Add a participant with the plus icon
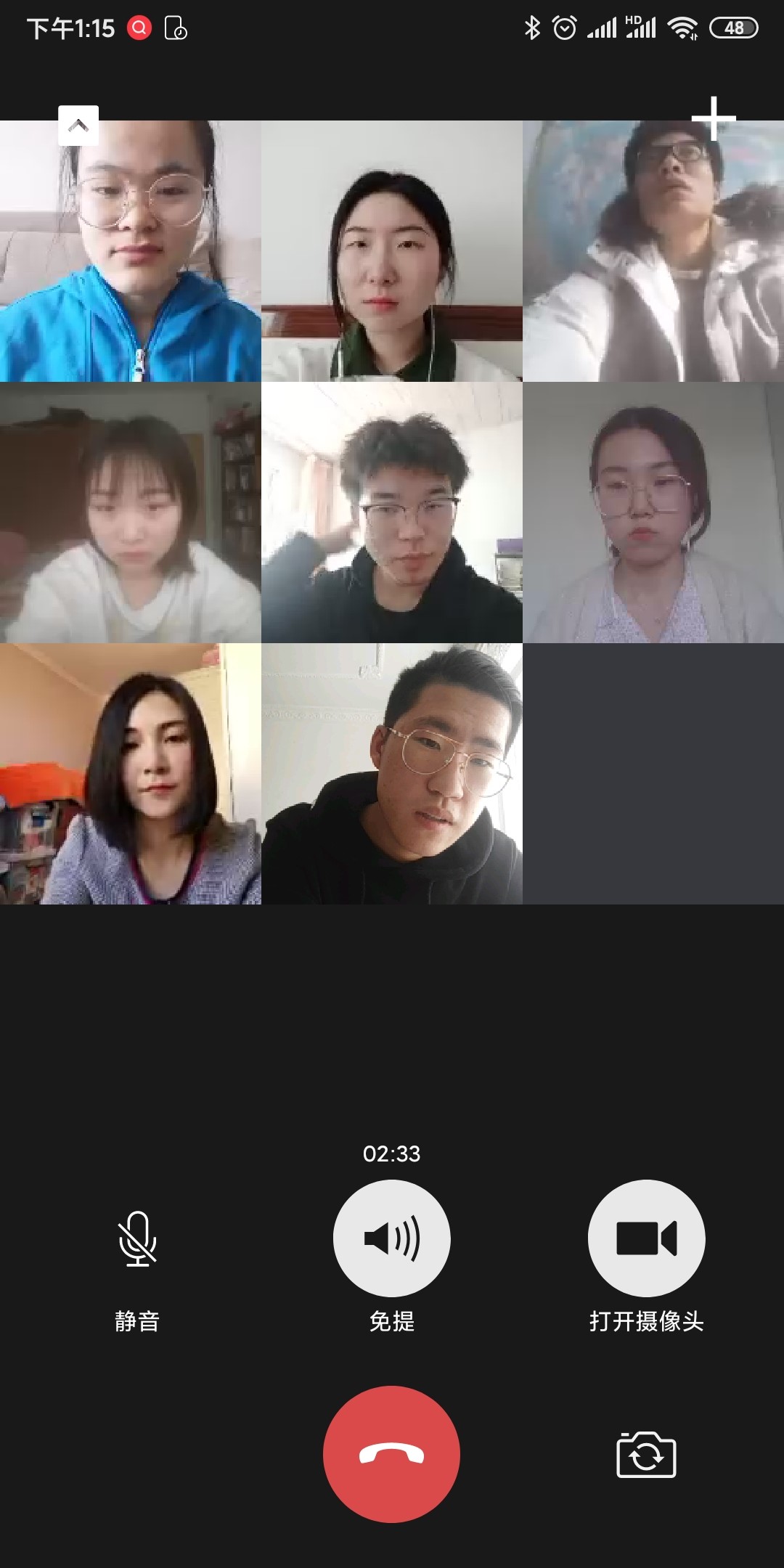Viewport: 784px width, 1568px height. (714, 118)
